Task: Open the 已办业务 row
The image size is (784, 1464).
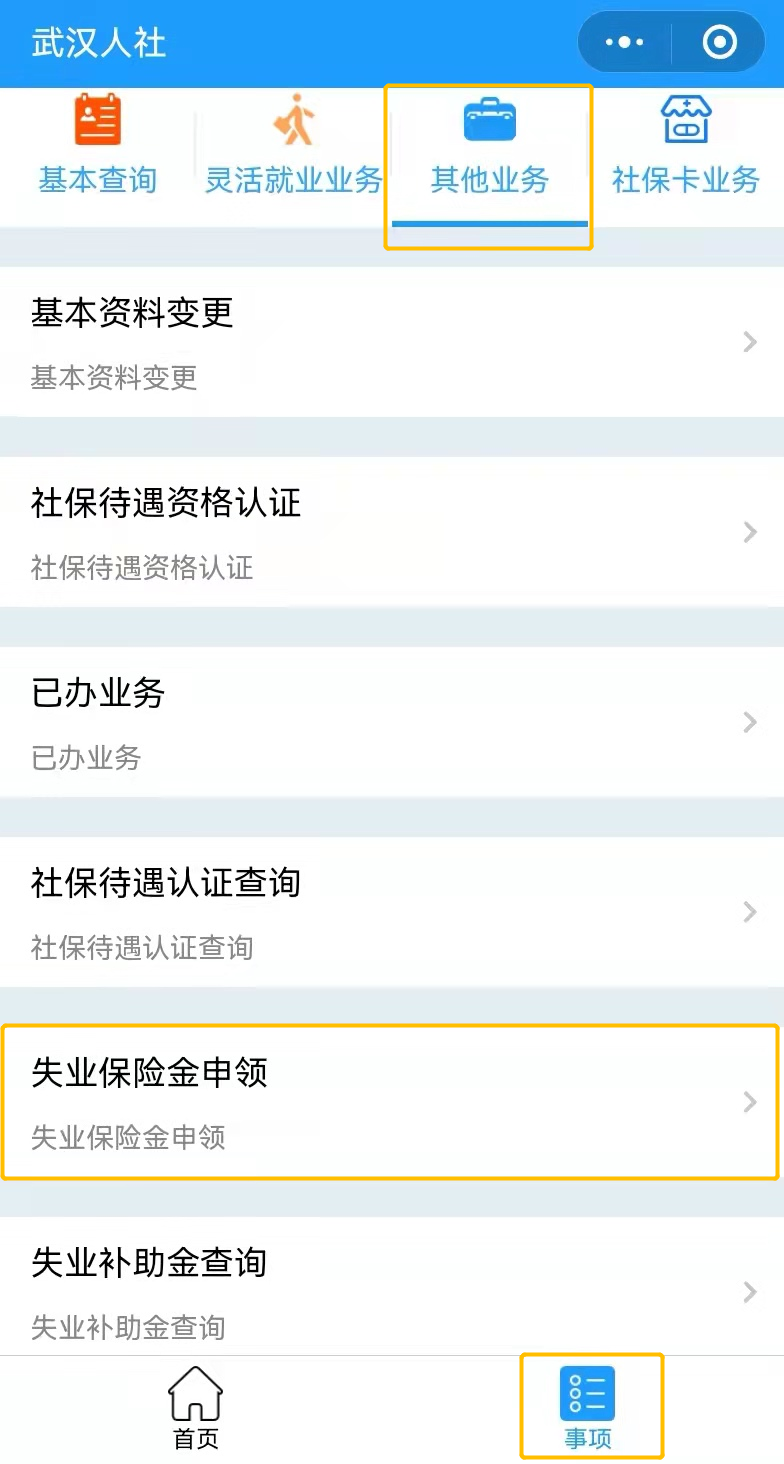Action: [392, 722]
